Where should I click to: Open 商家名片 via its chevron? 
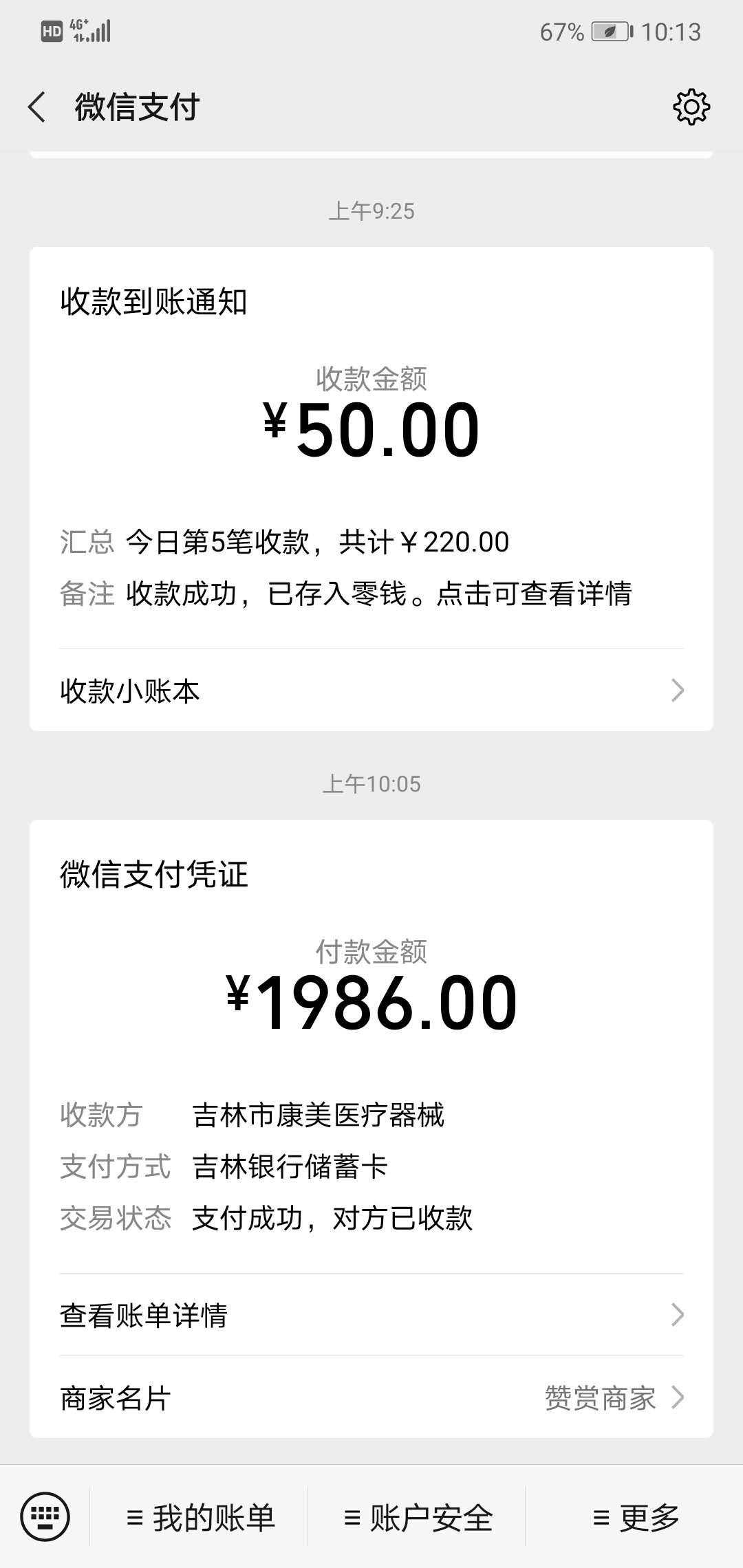point(678,1397)
